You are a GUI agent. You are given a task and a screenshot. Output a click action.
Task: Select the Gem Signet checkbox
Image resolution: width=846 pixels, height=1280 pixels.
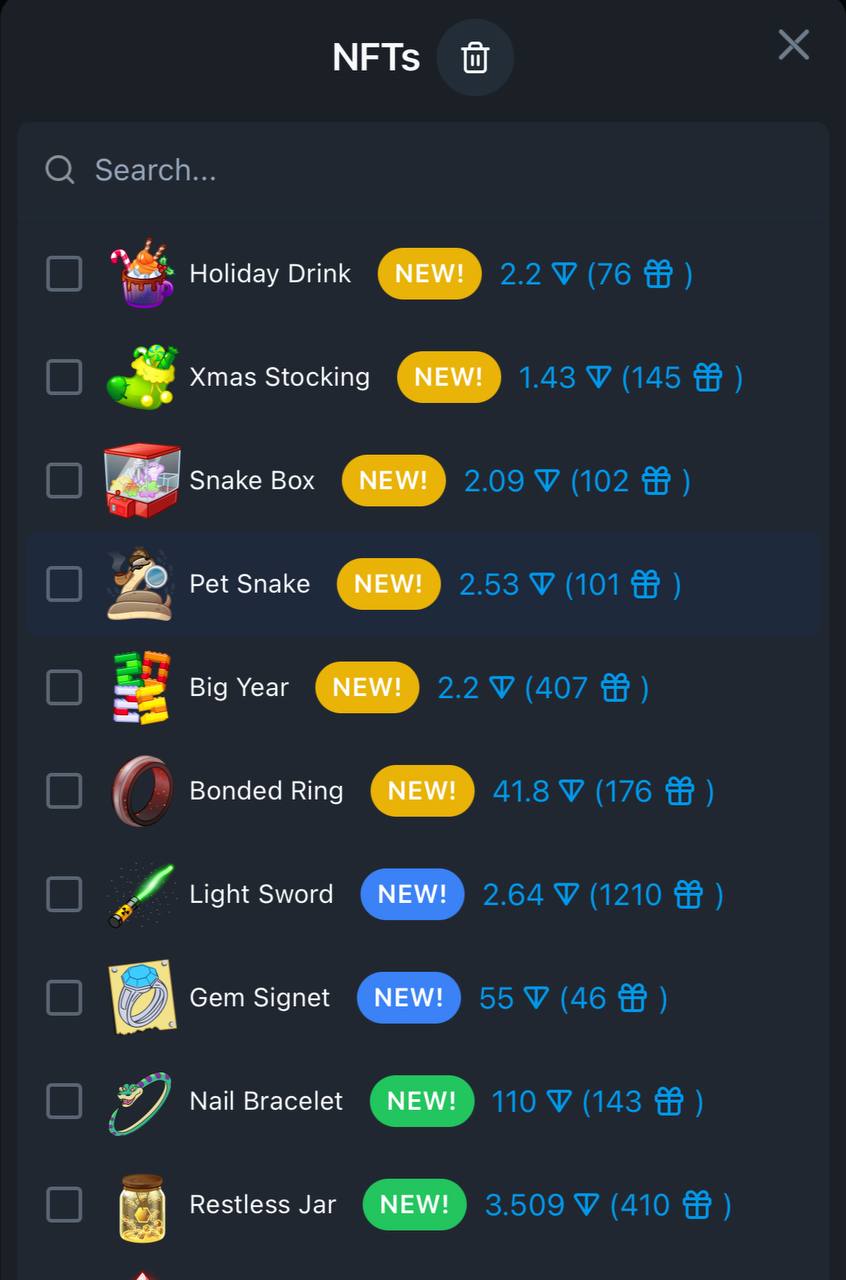64,998
